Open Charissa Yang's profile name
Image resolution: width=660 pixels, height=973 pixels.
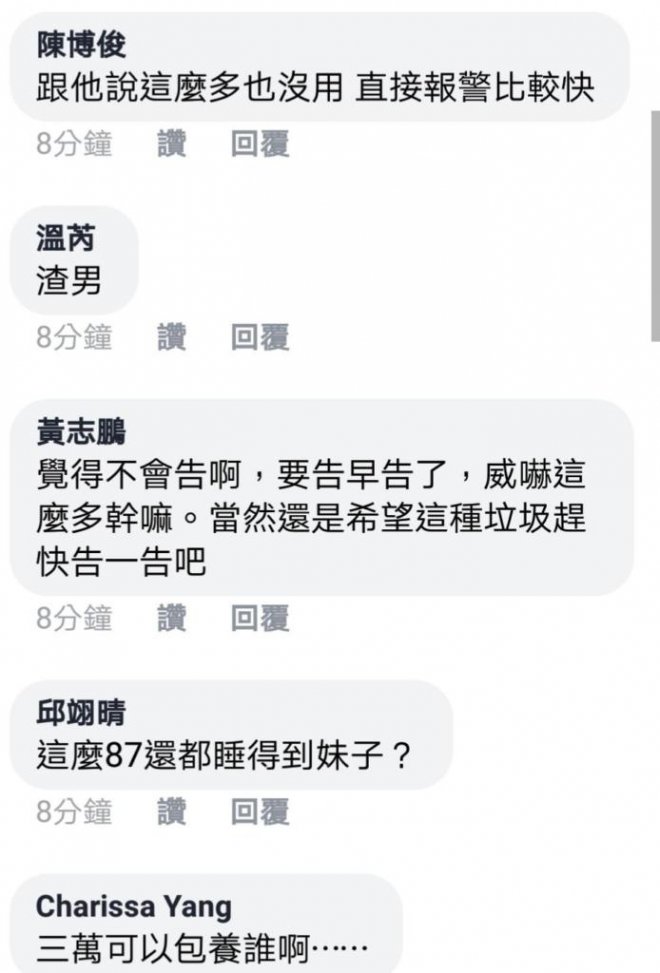click(133, 906)
